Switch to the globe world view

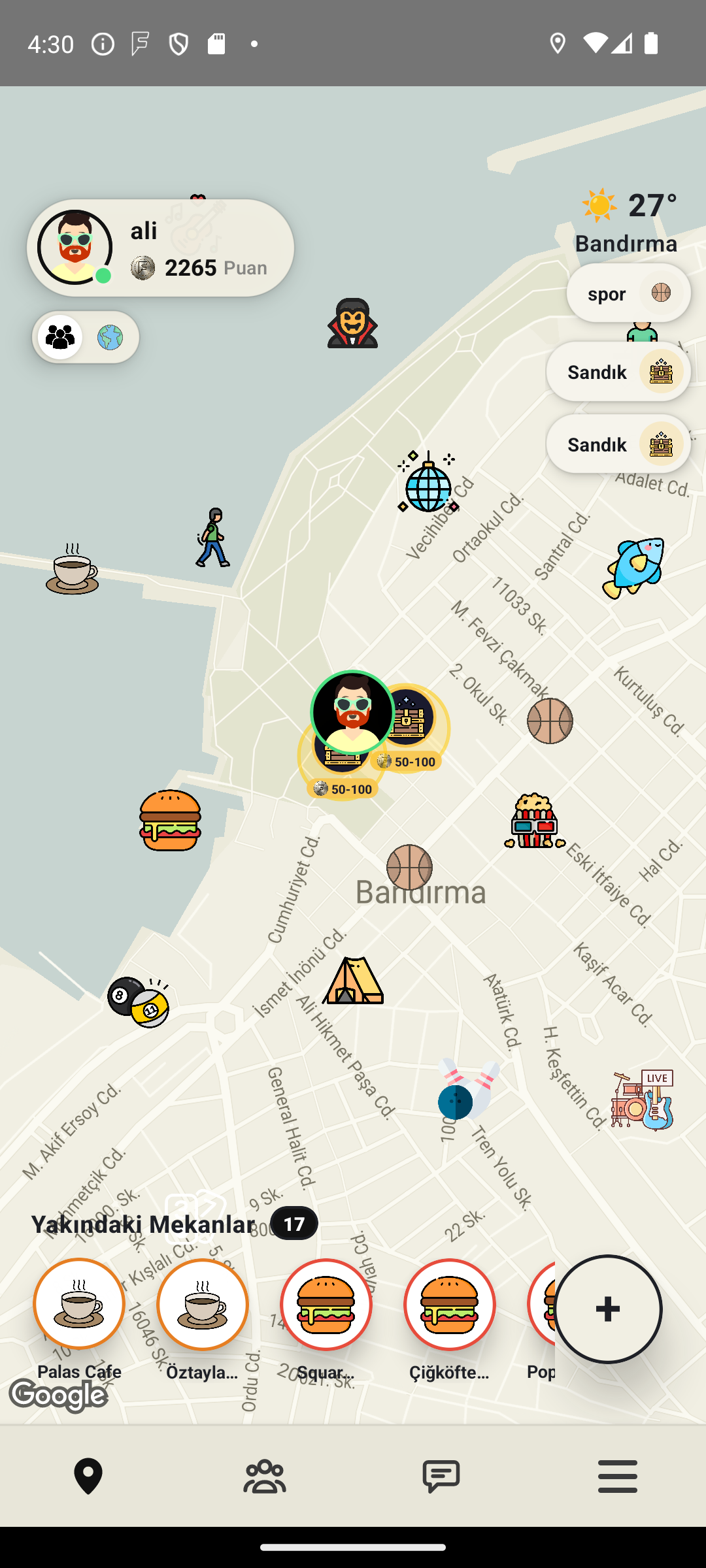(110, 337)
